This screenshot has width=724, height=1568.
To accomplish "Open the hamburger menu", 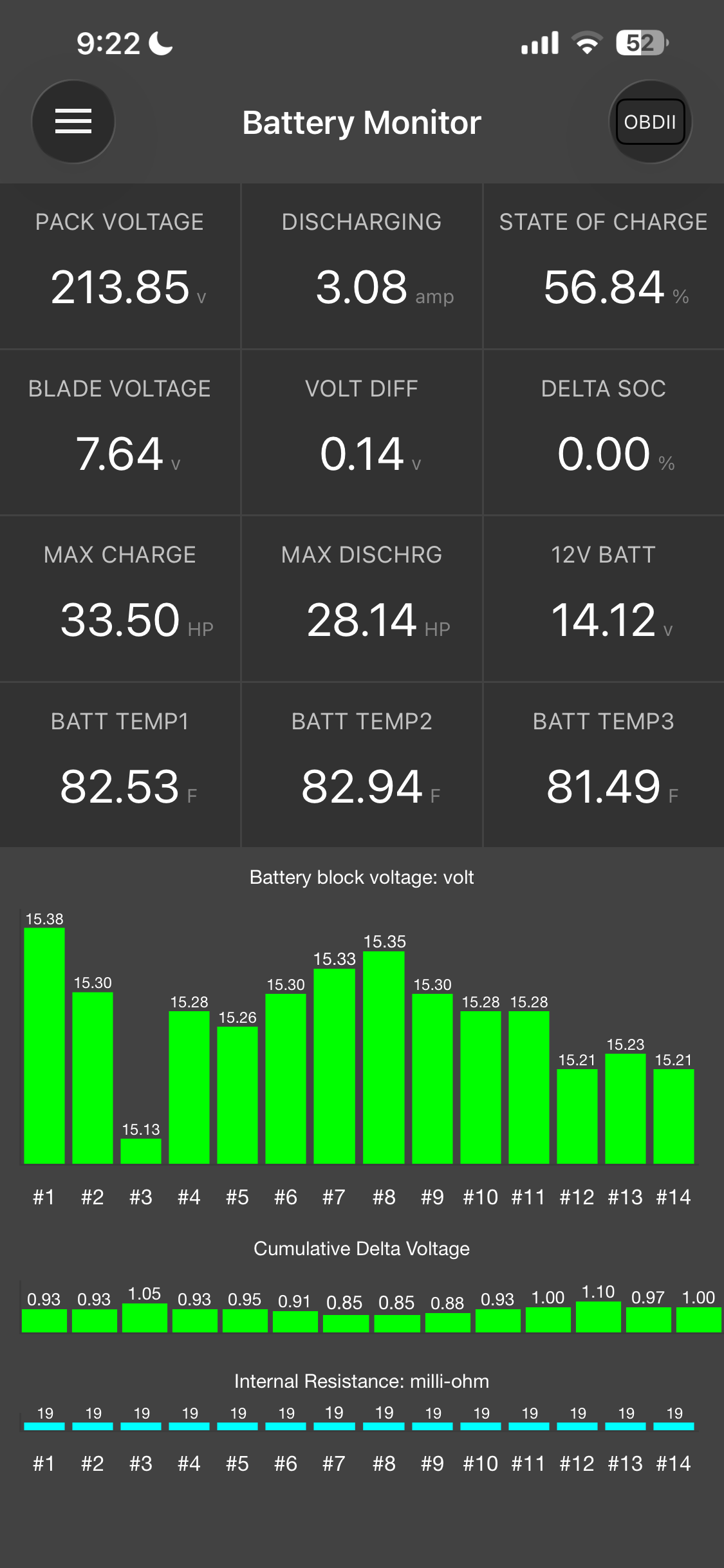I will coord(73,122).
